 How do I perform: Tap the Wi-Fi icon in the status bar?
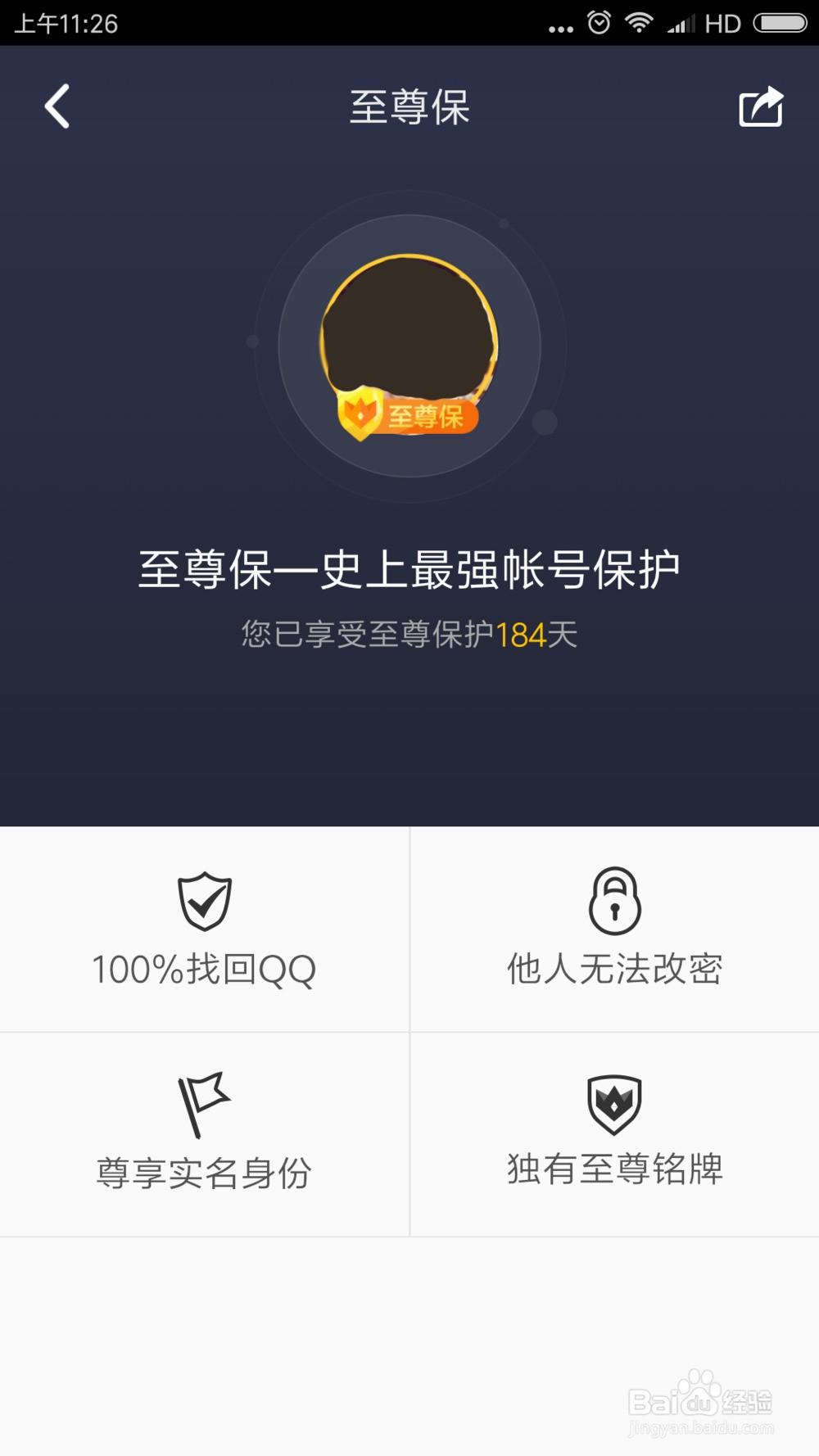[638, 23]
